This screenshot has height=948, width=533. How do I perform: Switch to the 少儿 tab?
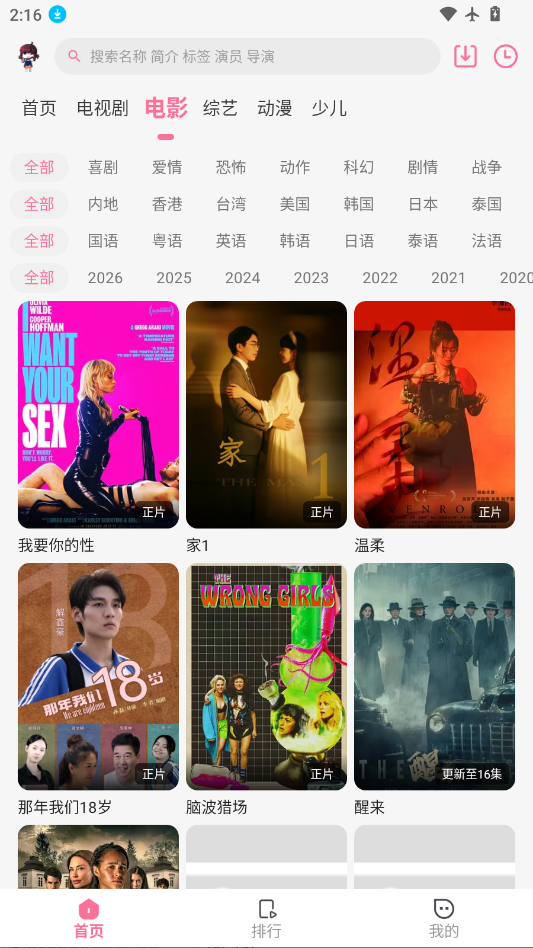[329, 108]
